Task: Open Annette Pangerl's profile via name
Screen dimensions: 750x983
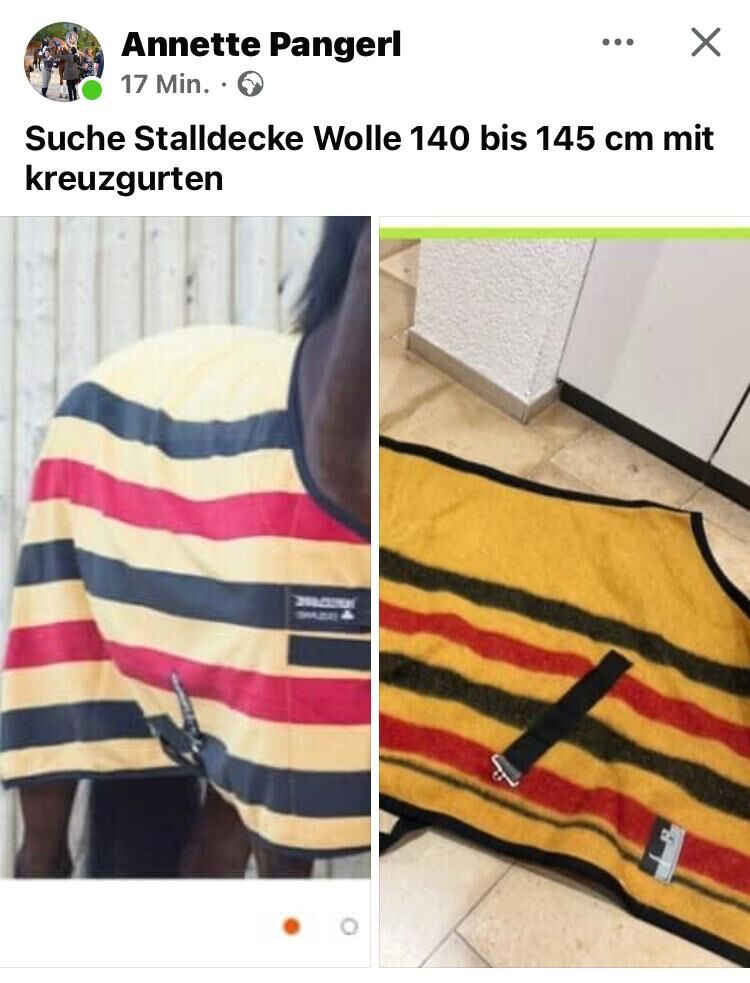Action: [x=261, y=44]
